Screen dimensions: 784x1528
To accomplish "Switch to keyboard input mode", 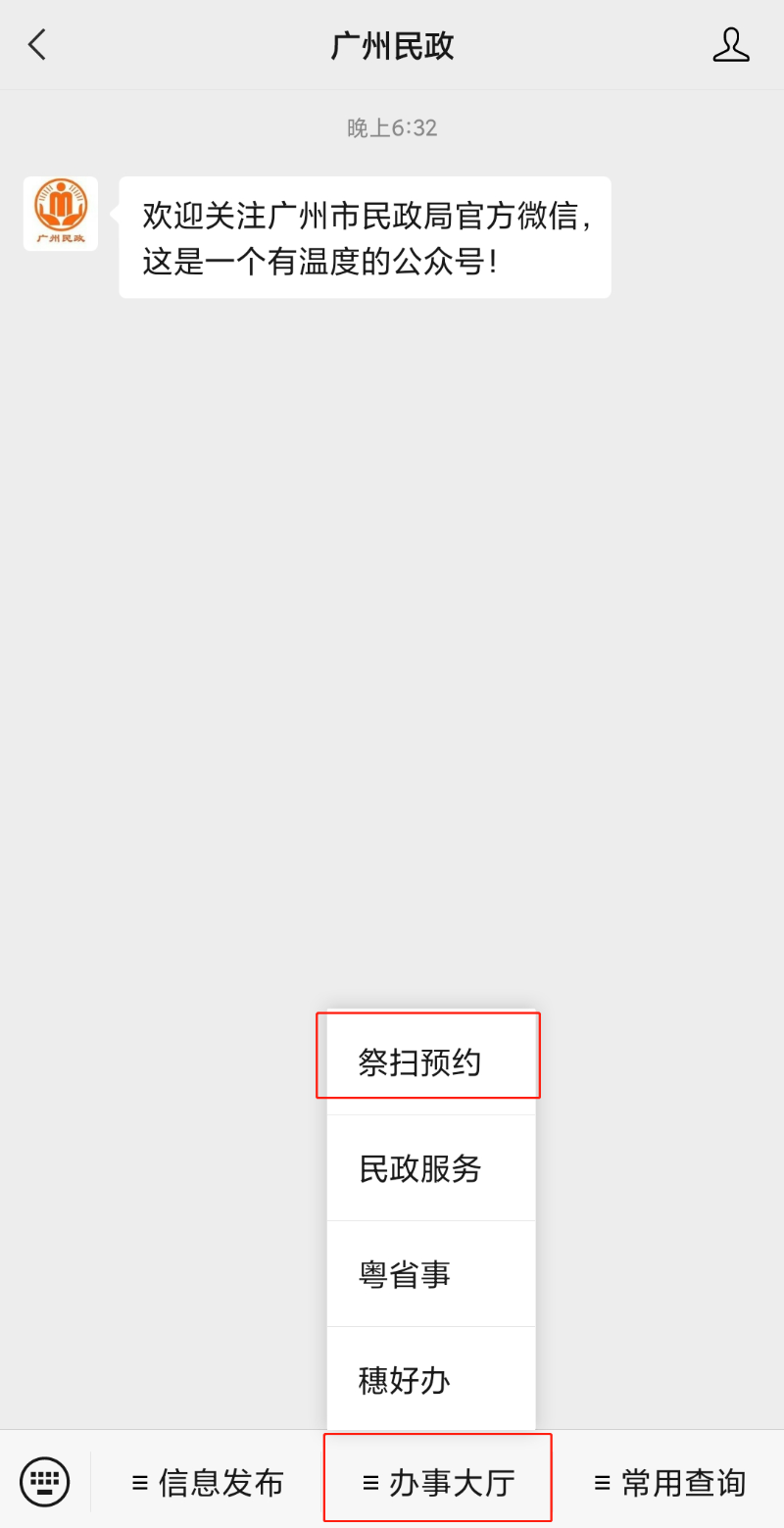I will [45, 1481].
